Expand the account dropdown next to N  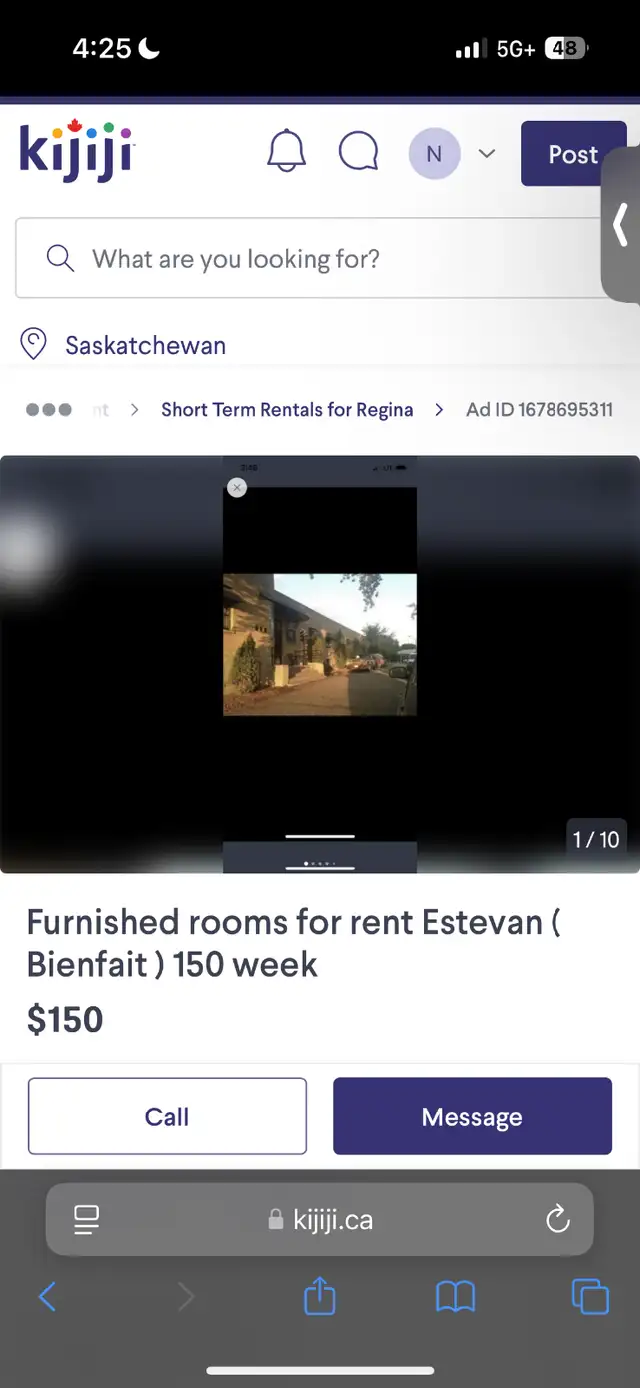[x=487, y=154]
